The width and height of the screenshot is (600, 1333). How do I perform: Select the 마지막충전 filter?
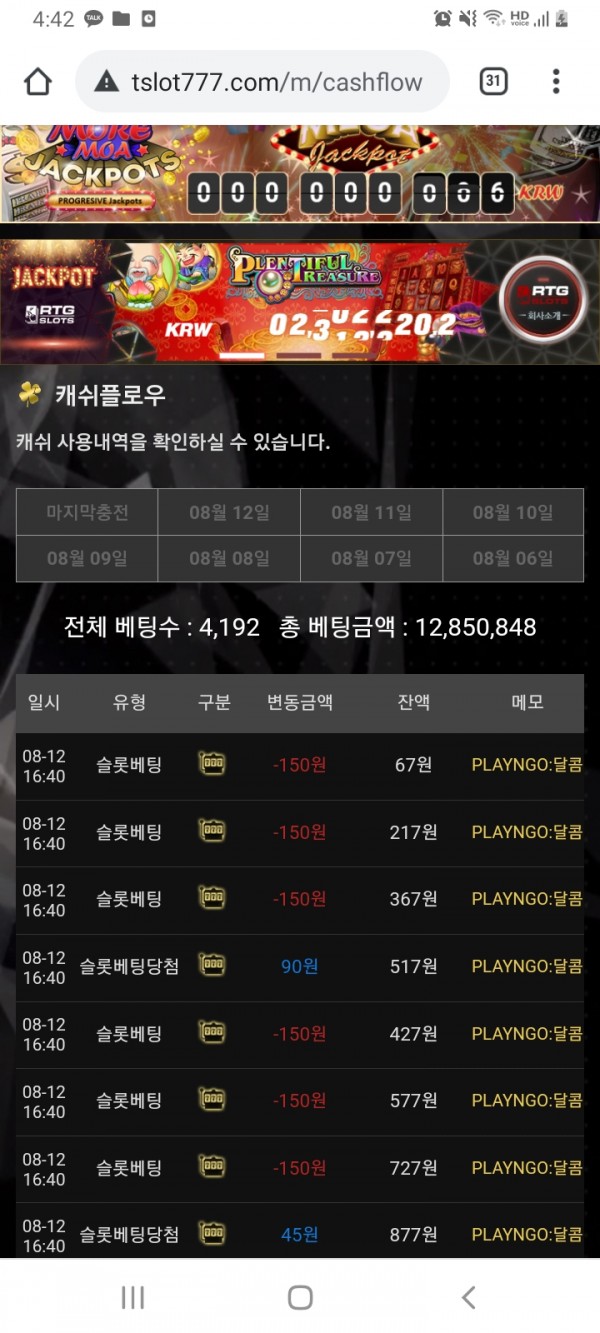click(87, 512)
